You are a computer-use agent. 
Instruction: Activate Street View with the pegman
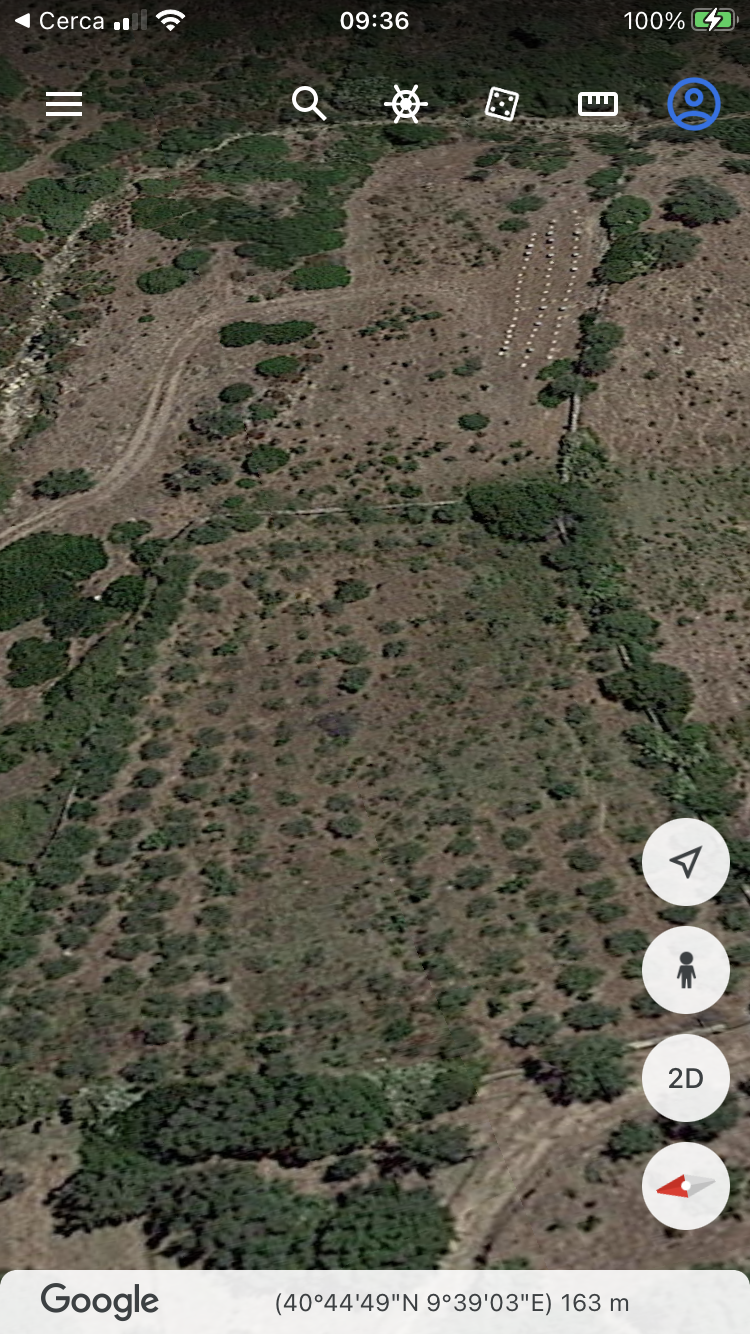(x=685, y=970)
